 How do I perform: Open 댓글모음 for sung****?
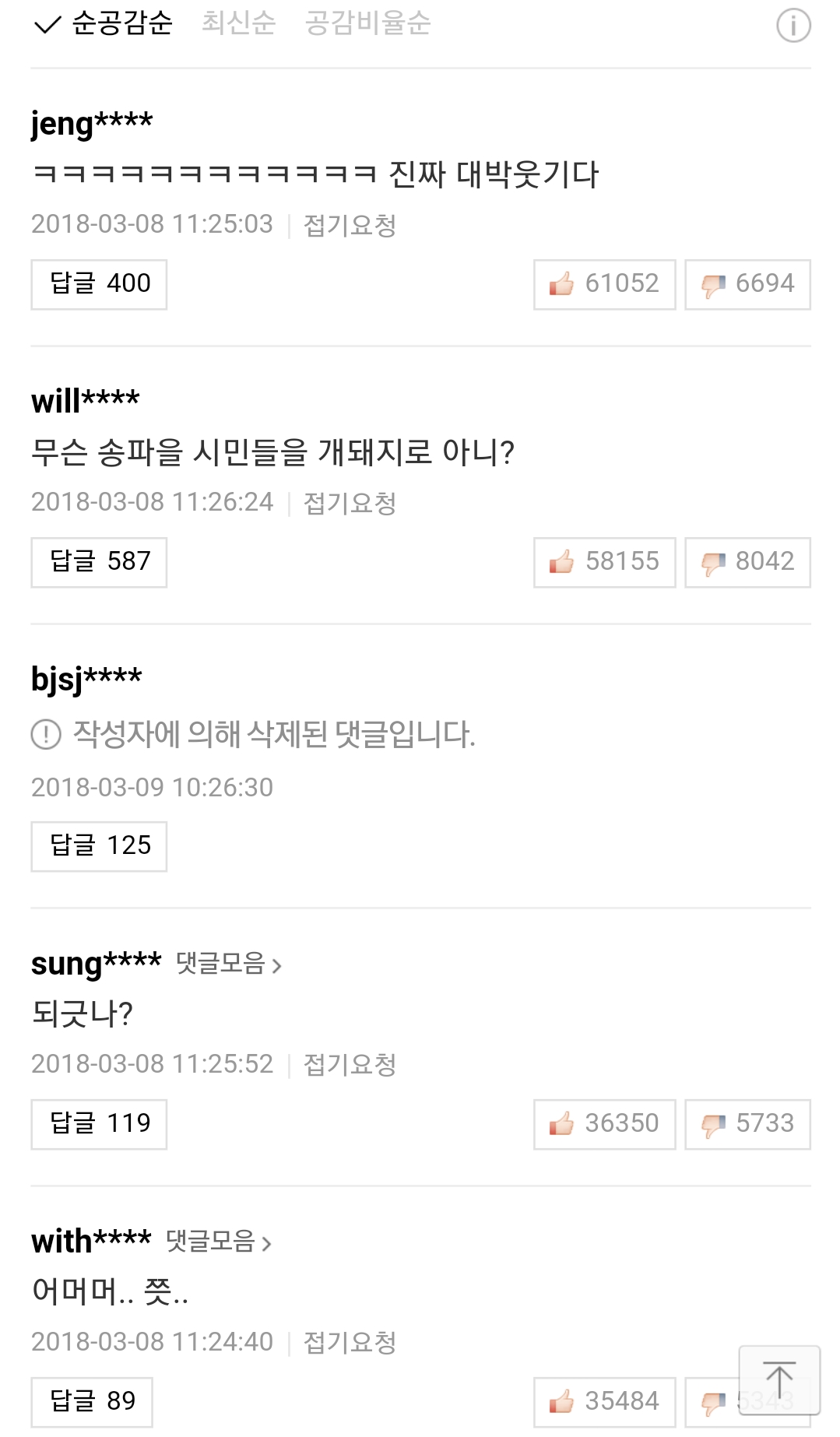click(x=229, y=964)
